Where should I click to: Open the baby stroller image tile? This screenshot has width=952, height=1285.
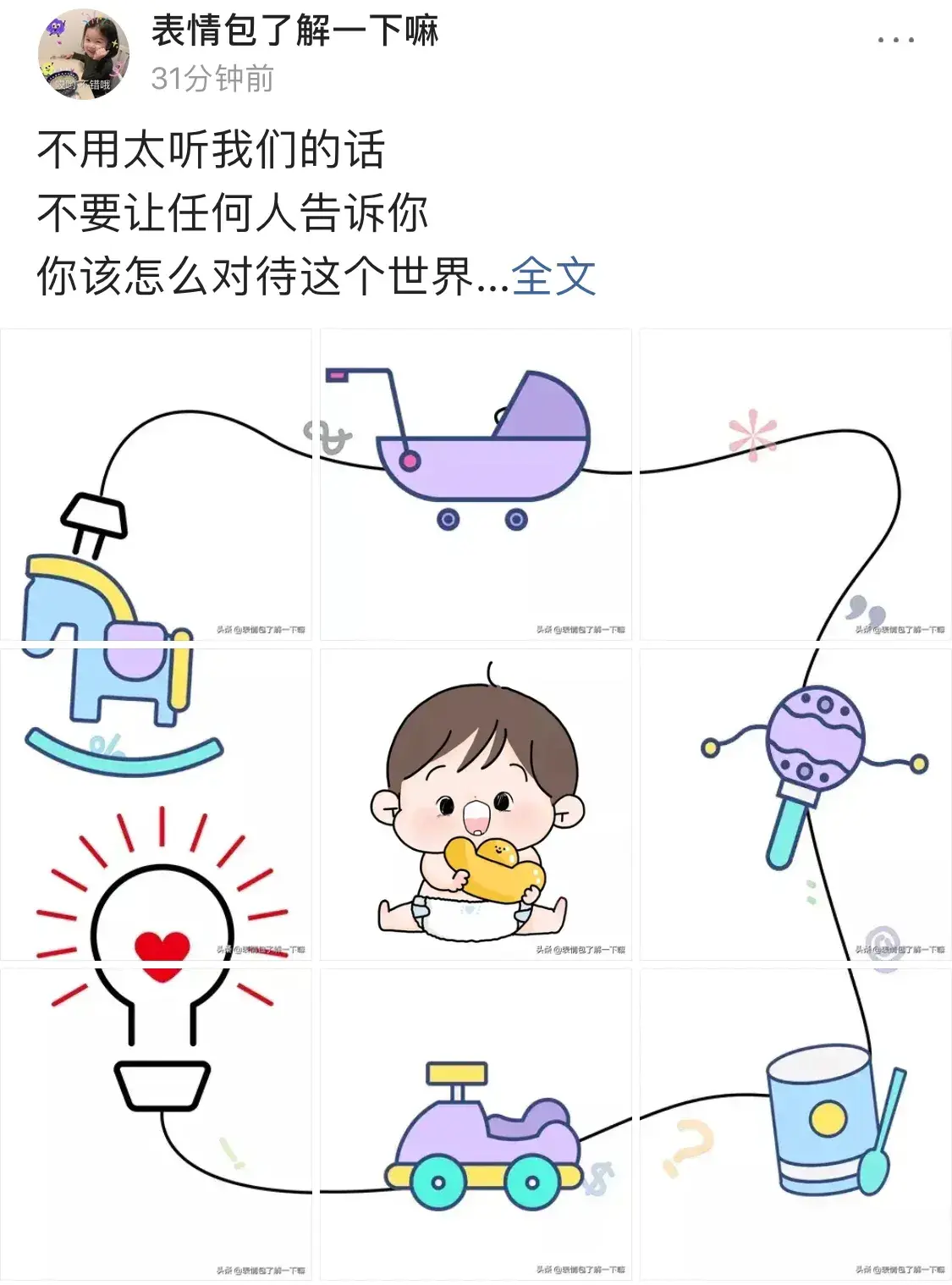click(x=476, y=484)
